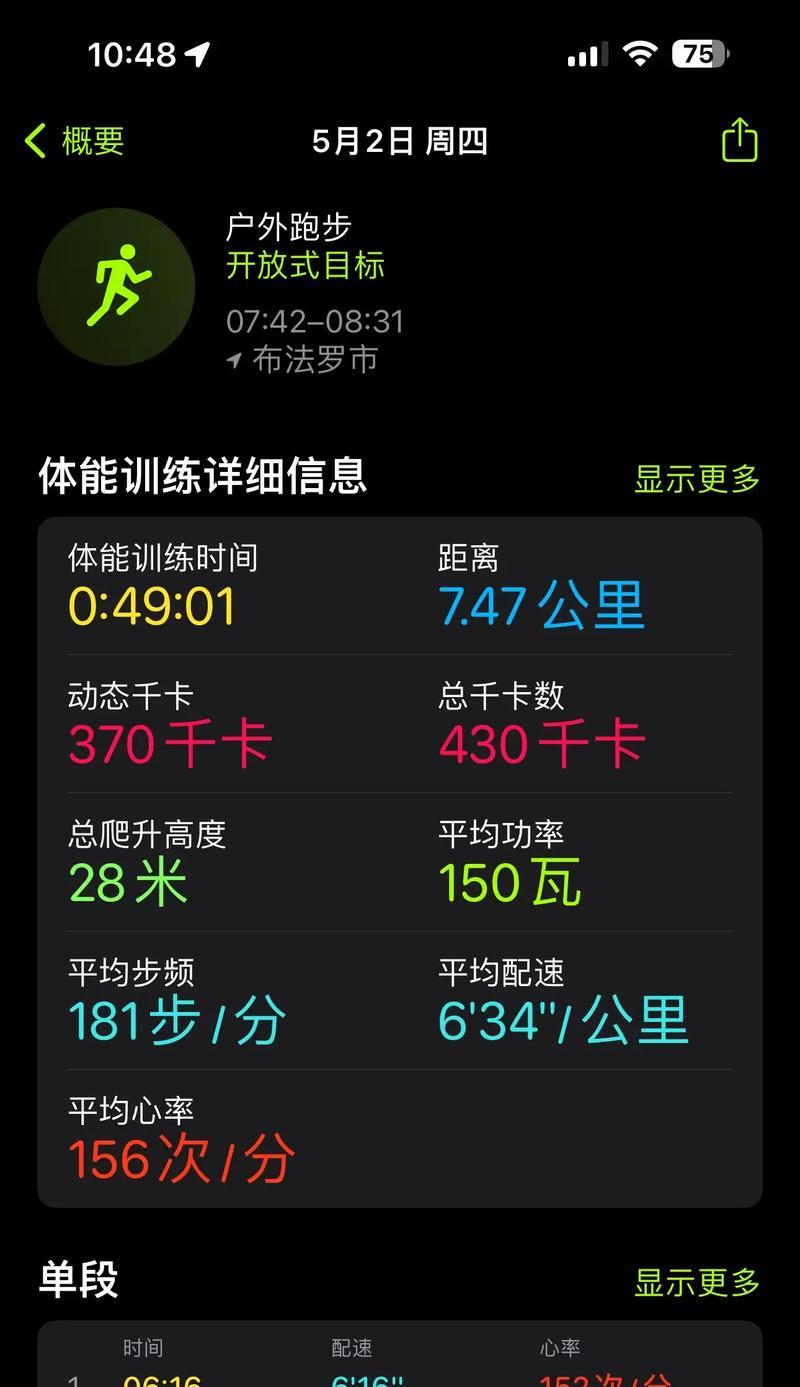This screenshot has width=800, height=1387.
Task: Tap the green back chevron at top left
Action: [35, 141]
